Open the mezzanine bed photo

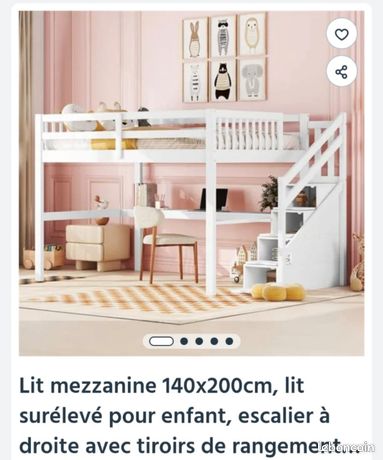tap(191, 183)
